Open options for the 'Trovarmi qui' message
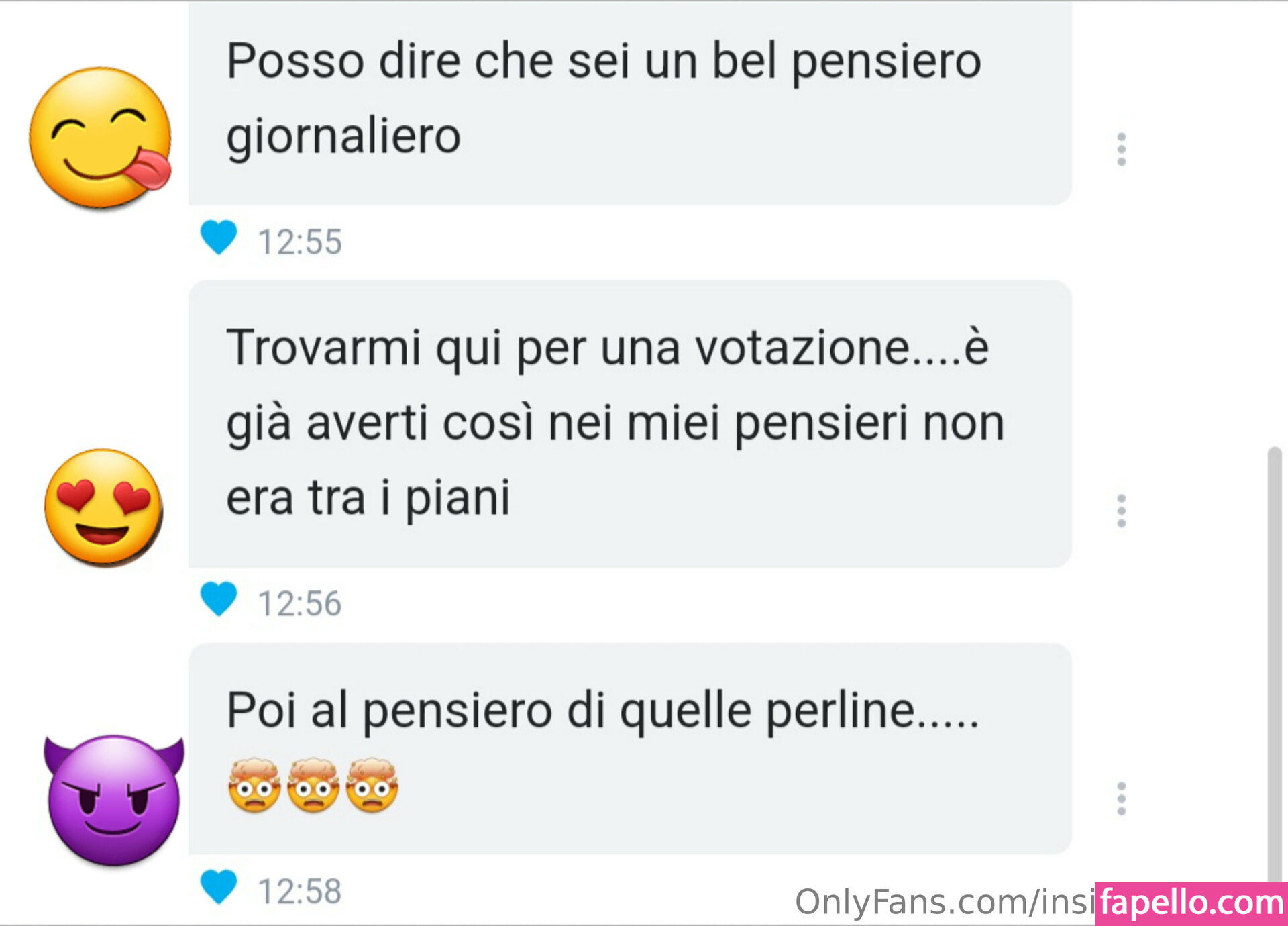This screenshot has width=1288, height=926. [x=1121, y=511]
